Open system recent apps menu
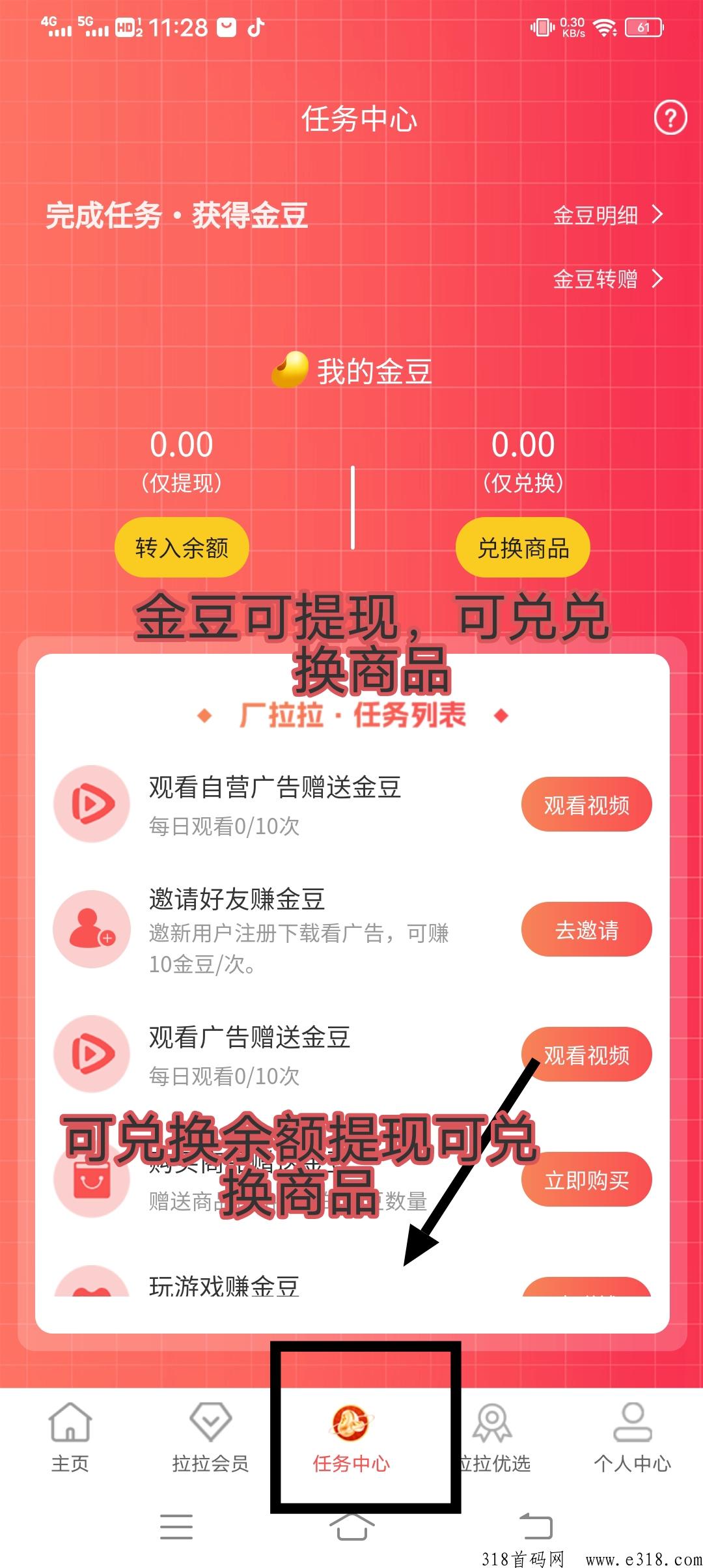The height and width of the screenshot is (1568, 703). 176,1526
